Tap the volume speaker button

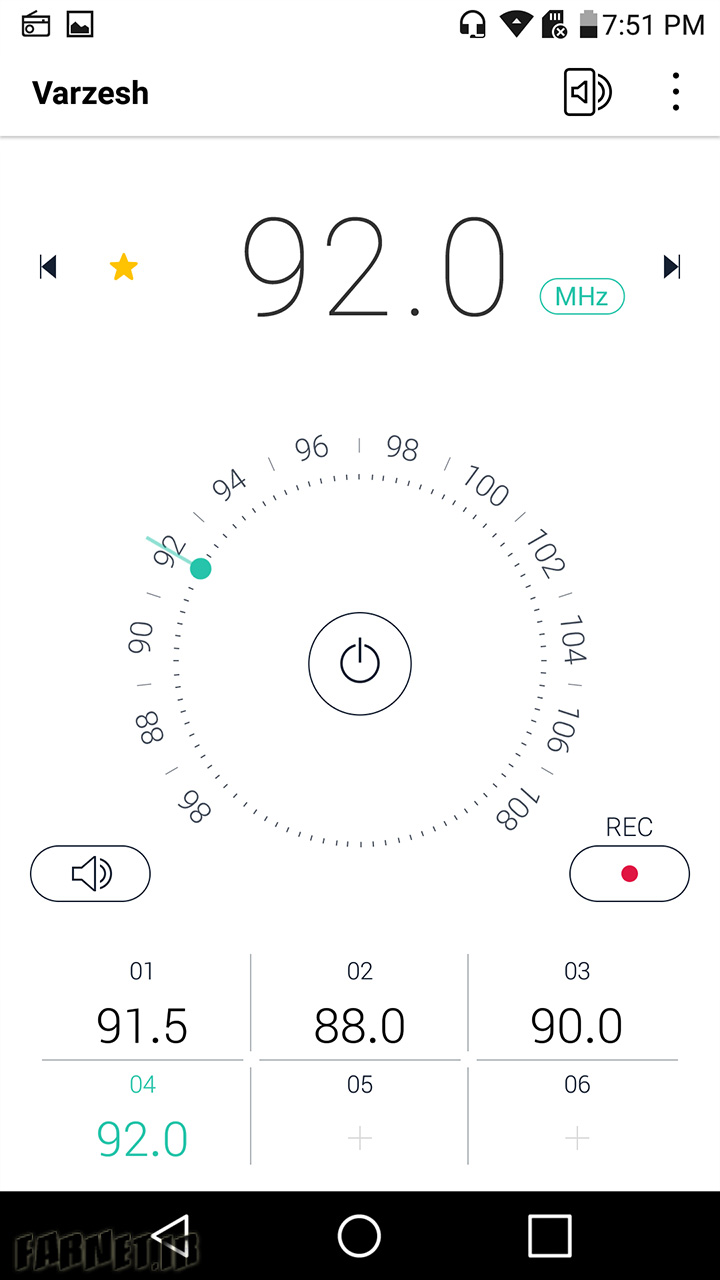90,874
